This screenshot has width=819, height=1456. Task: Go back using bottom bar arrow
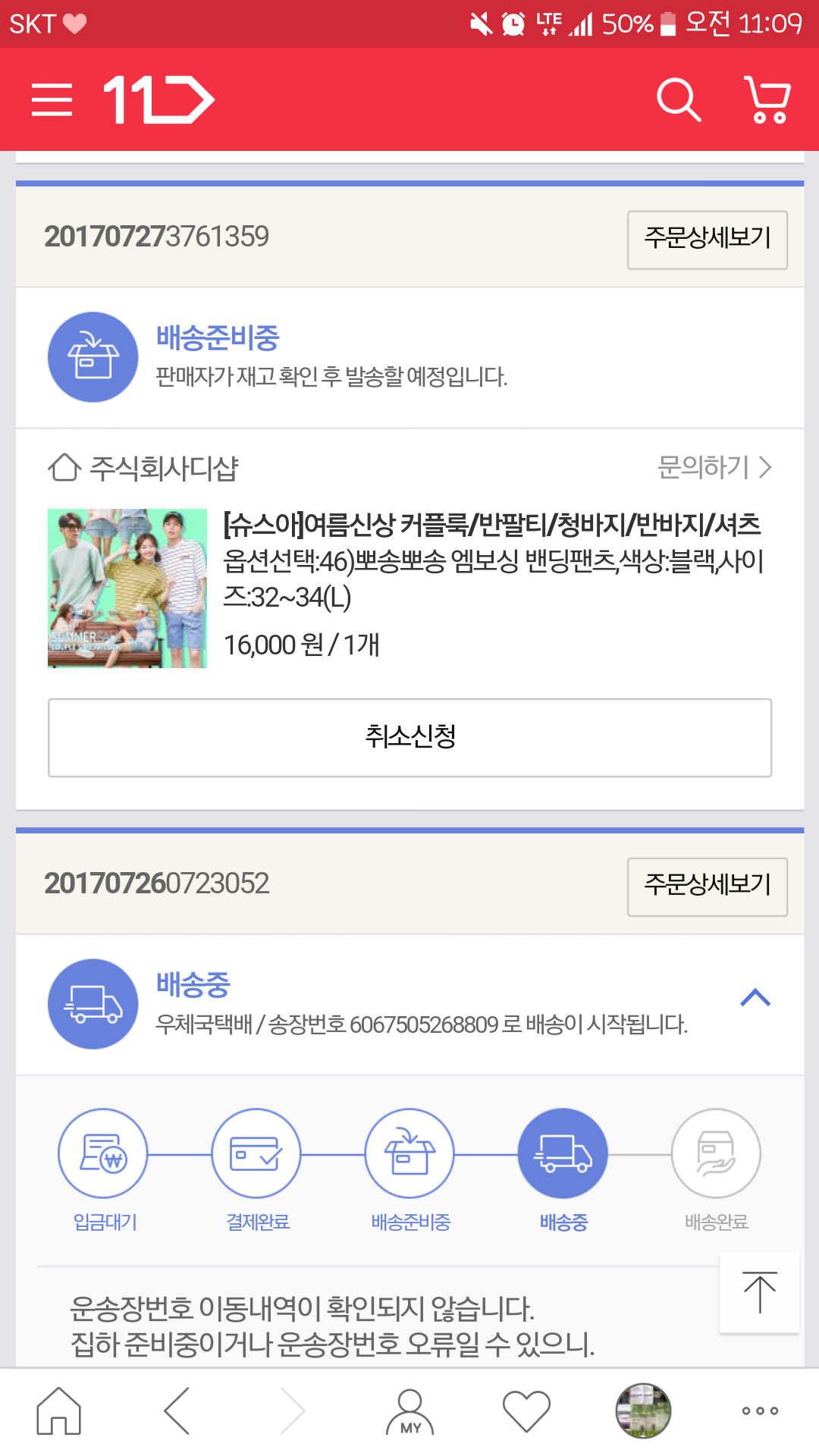177,1410
